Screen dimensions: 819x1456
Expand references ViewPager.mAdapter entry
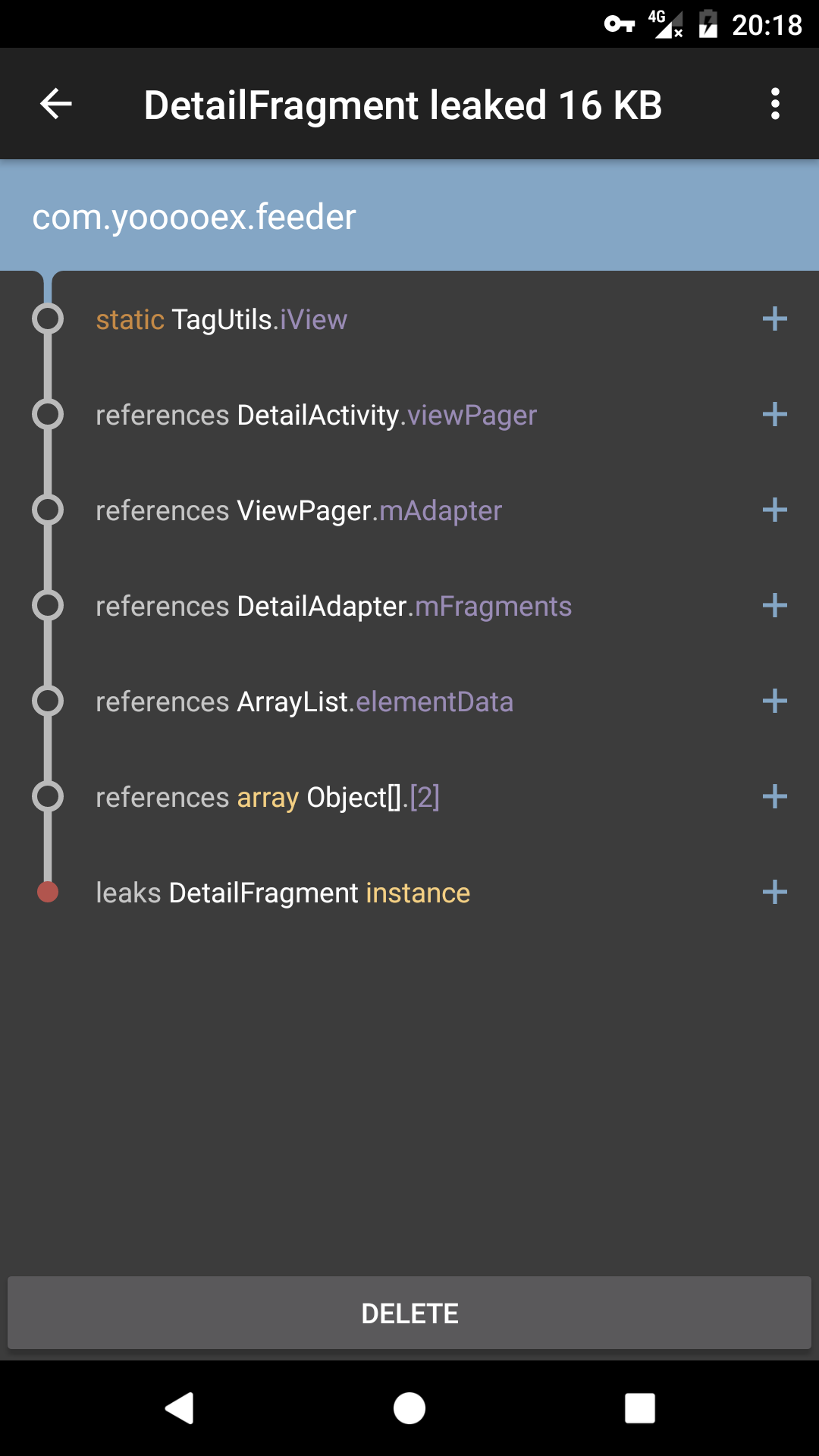coord(774,510)
